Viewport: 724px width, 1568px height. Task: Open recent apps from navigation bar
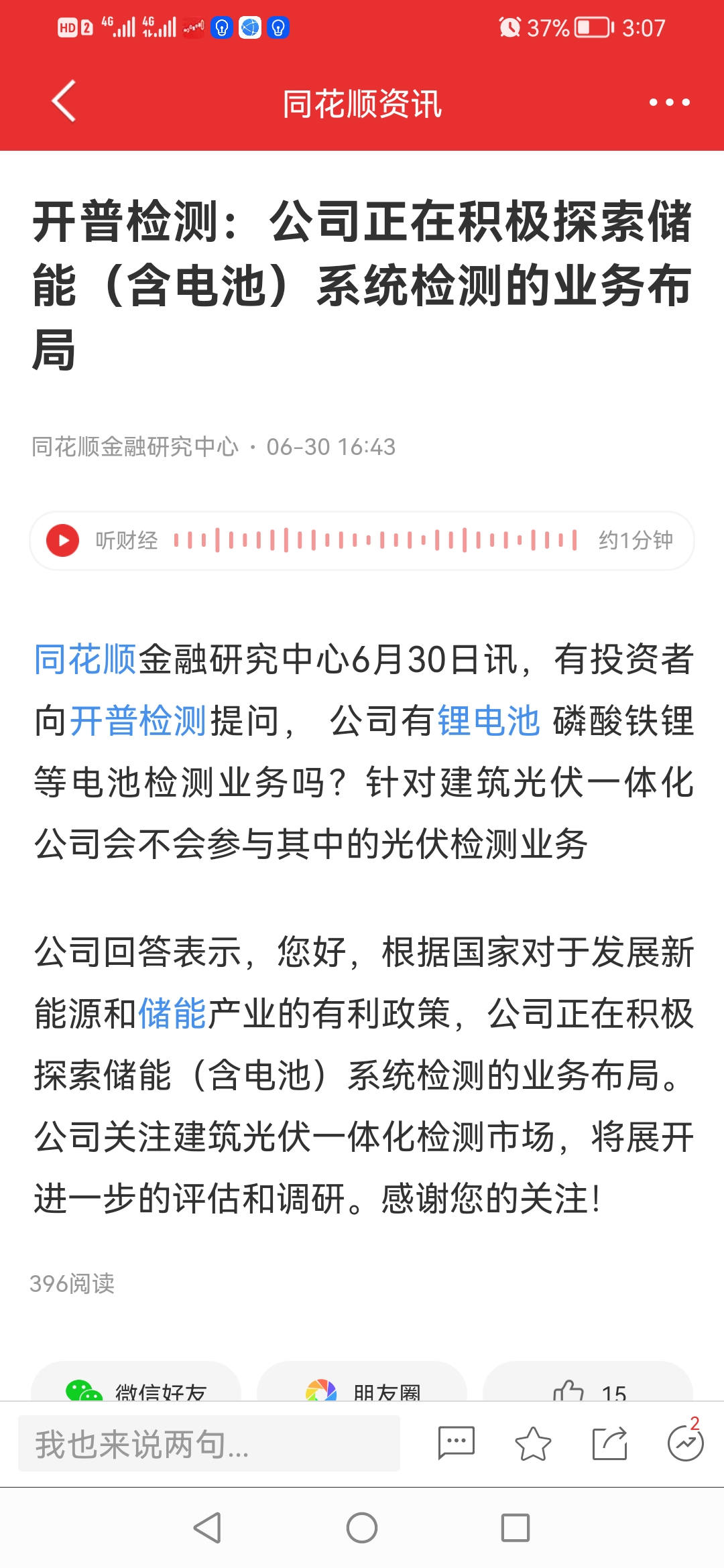point(516,1528)
